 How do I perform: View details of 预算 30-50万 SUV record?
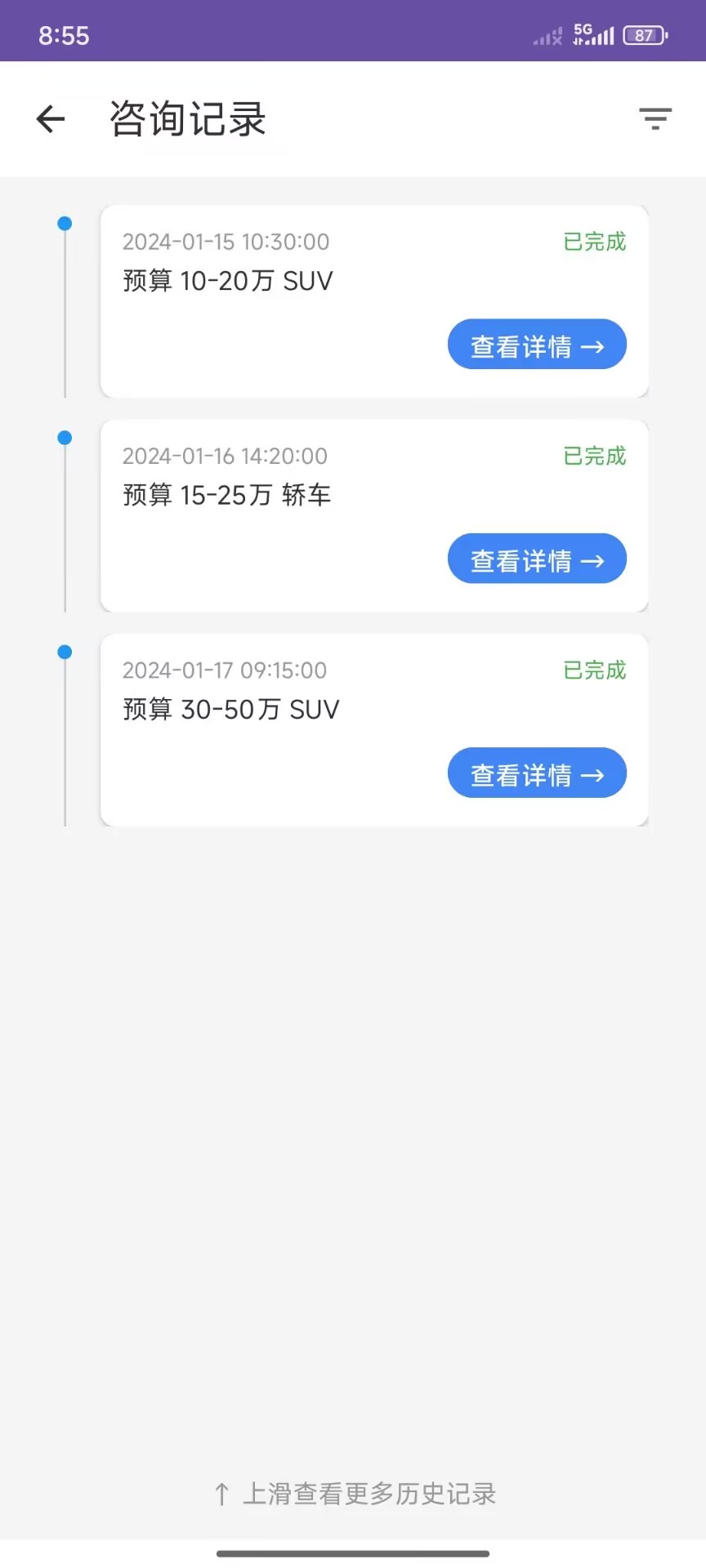[537, 773]
